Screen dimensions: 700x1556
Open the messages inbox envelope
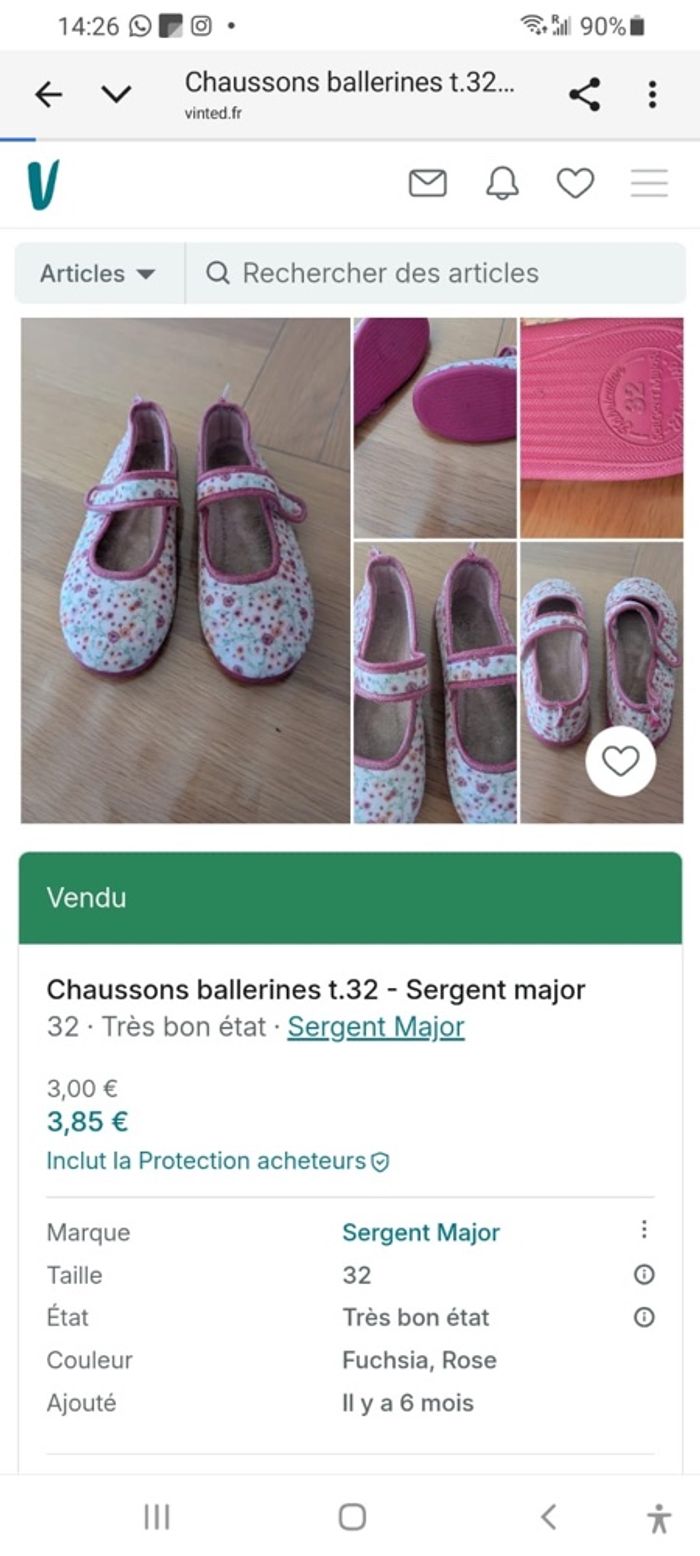428,184
